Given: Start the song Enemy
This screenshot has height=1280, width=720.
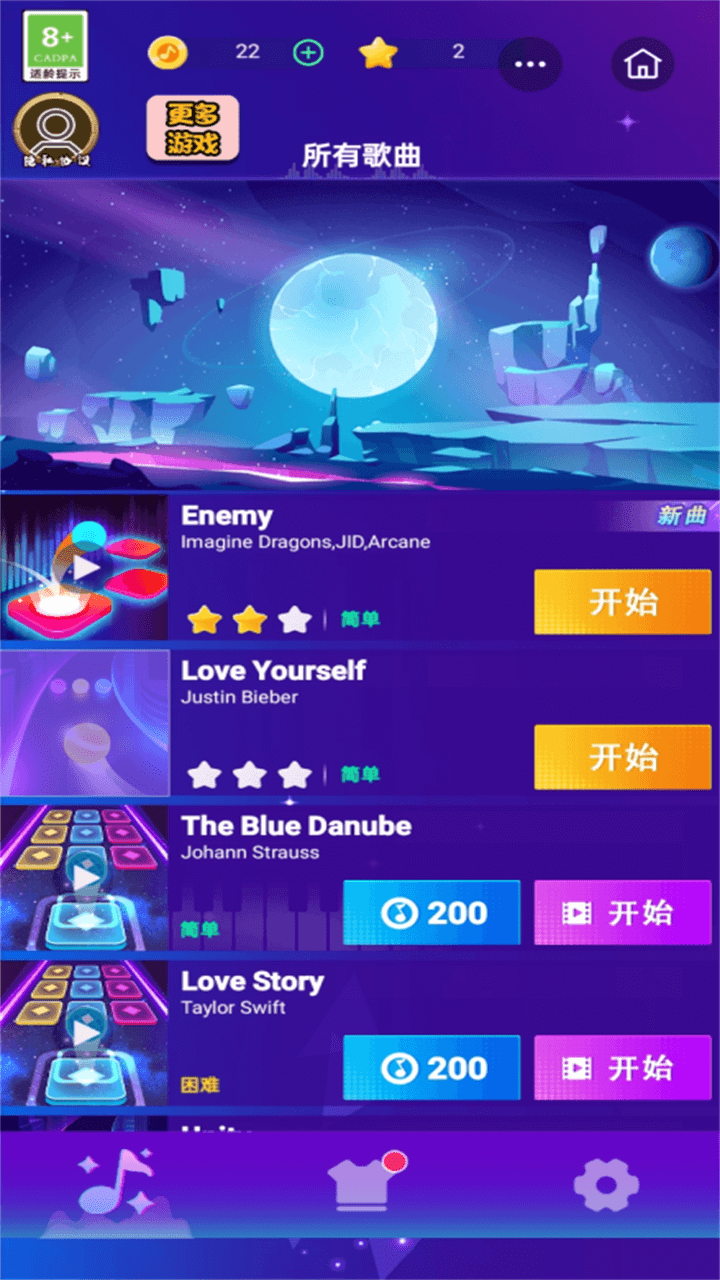Looking at the screenshot, I should (622, 602).
